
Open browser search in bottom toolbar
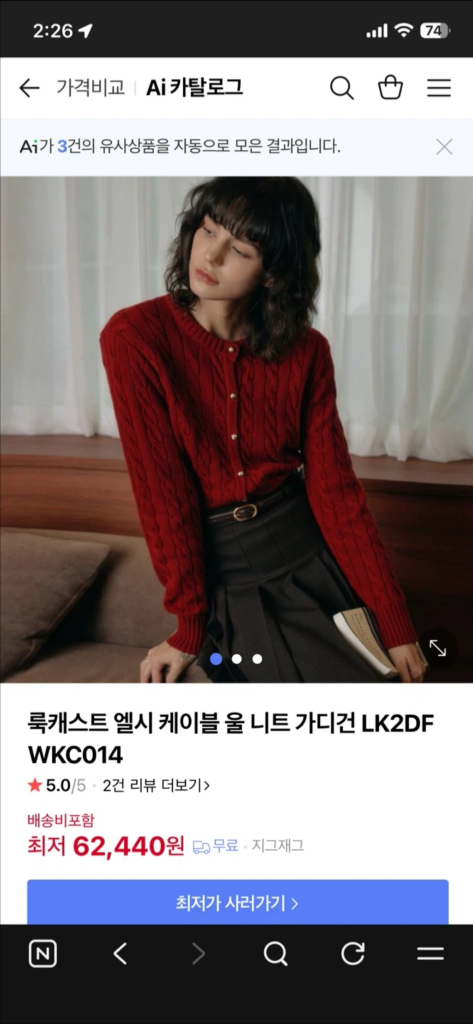click(276, 954)
